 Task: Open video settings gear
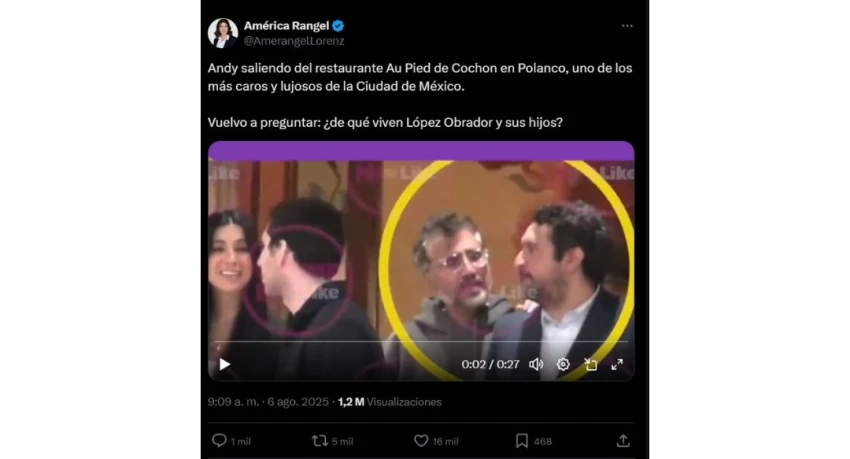pyautogui.click(x=563, y=365)
